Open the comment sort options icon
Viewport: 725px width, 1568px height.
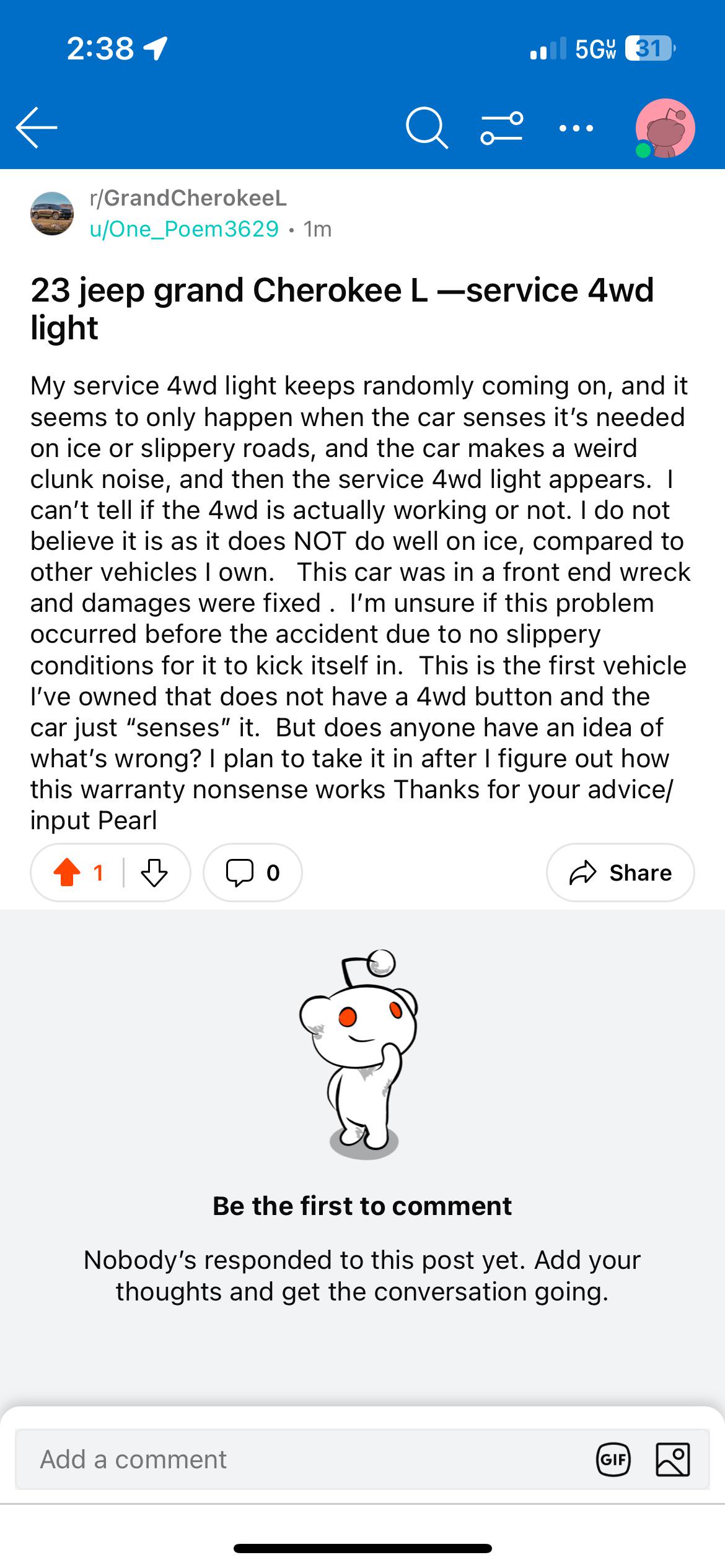coord(502,128)
